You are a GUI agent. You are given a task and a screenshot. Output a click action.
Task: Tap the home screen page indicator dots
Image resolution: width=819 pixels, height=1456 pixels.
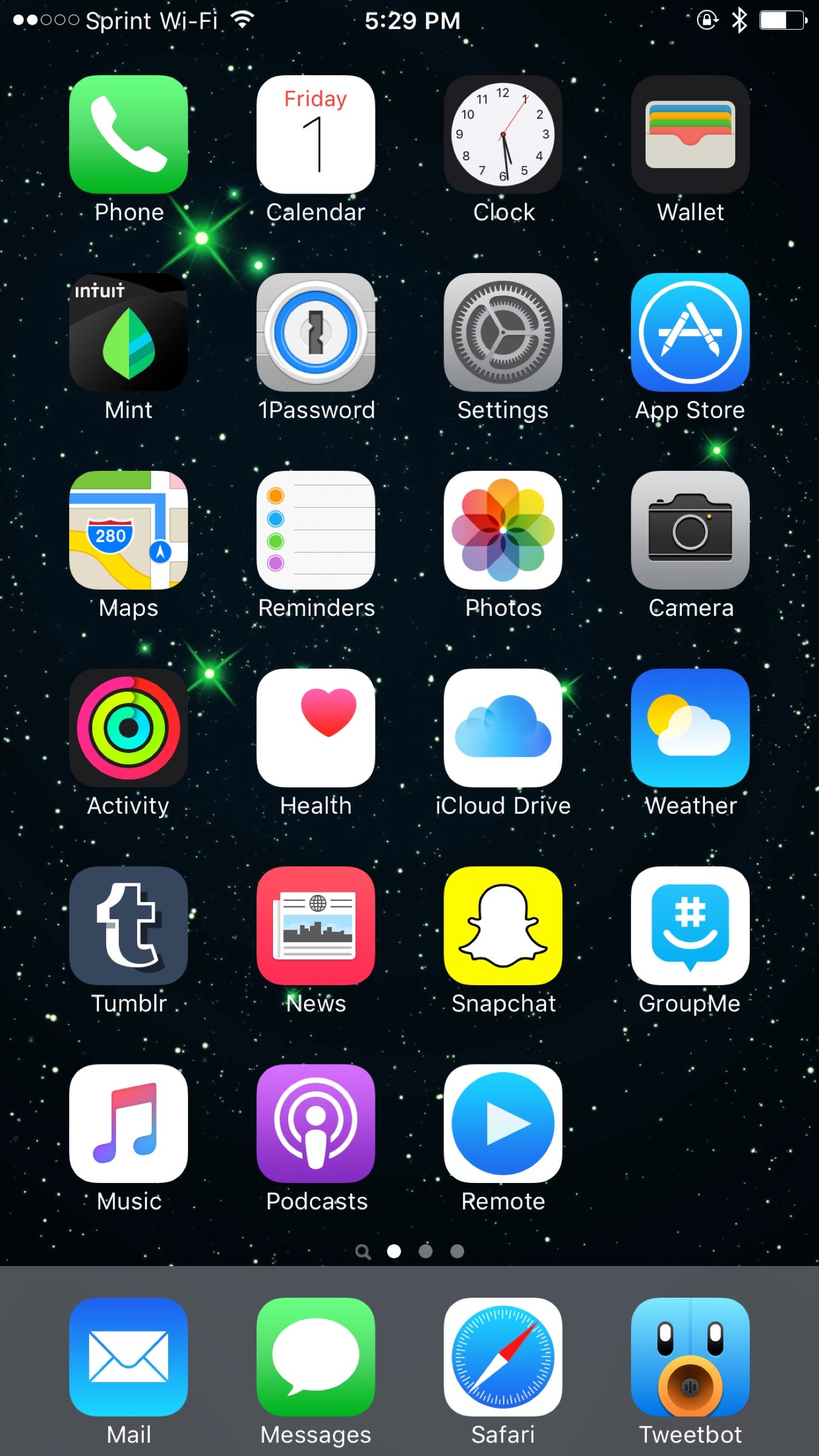pyautogui.click(x=410, y=1251)
